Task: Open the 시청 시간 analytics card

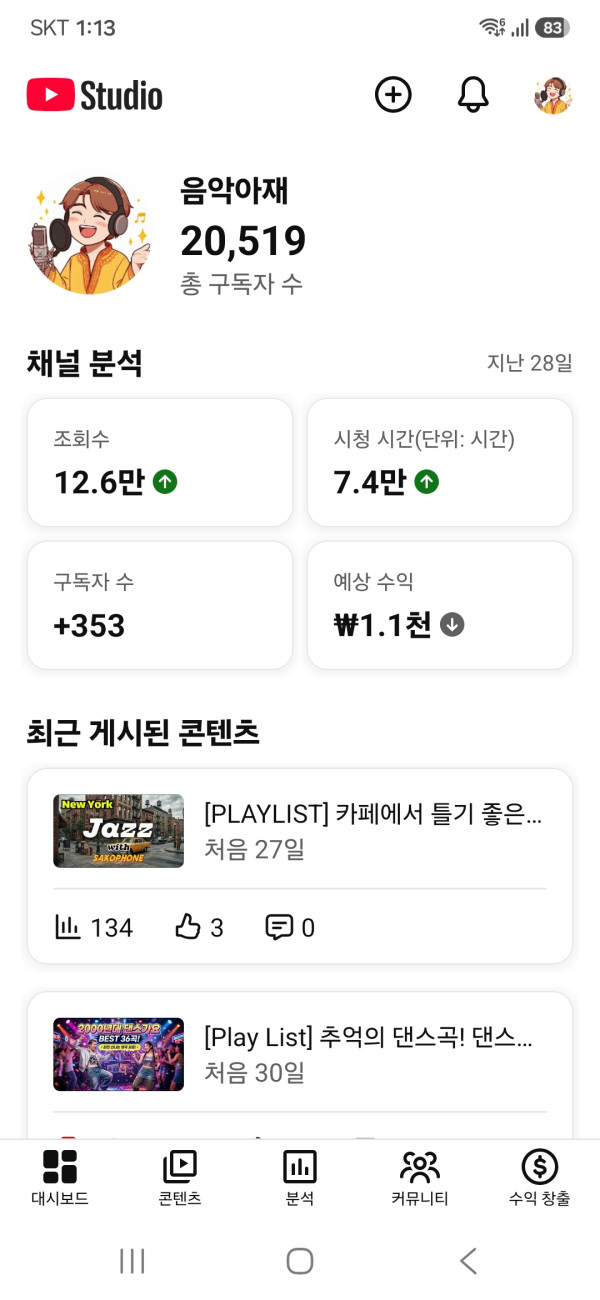Action: coord(440,462)
